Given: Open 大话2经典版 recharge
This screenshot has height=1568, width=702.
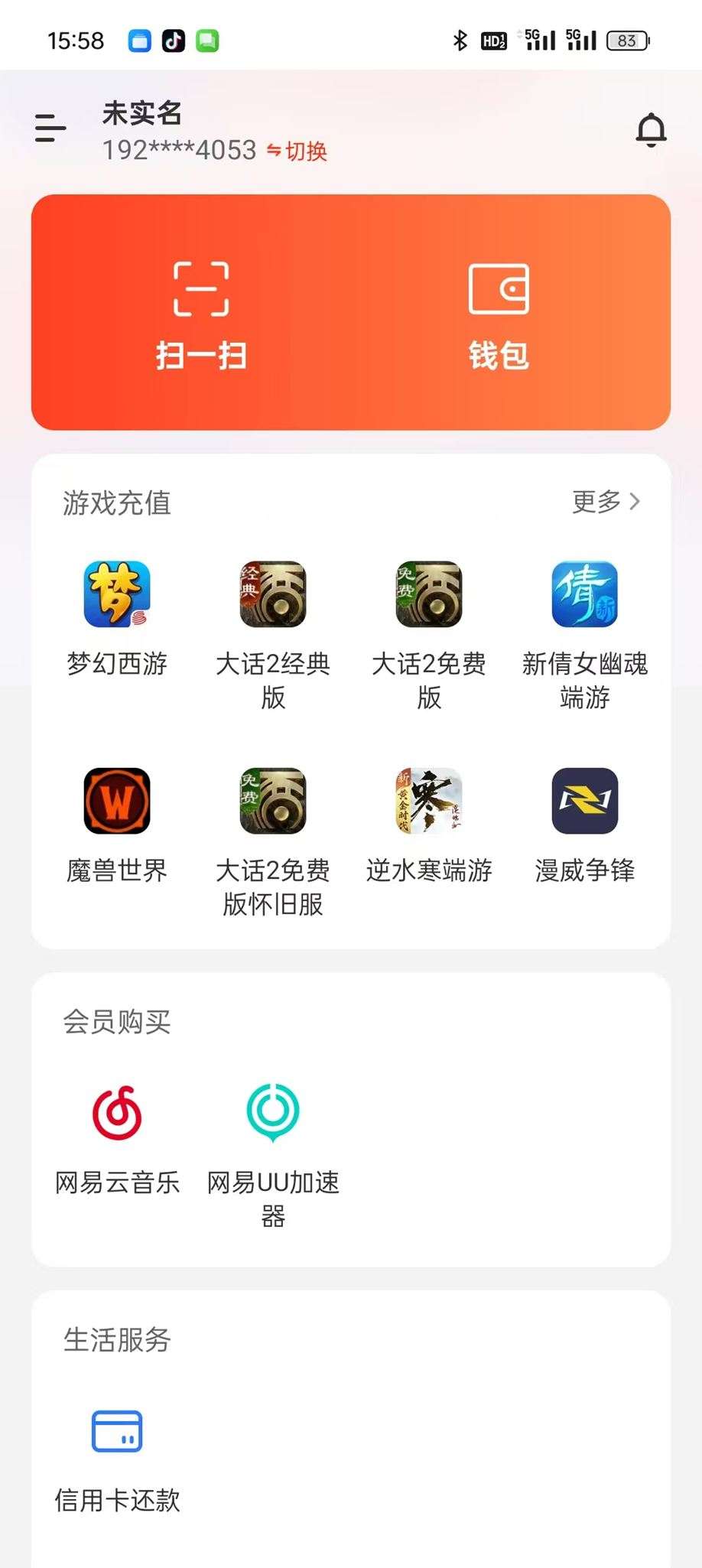Looking at the screenshot, I should pyautogui.click(x=272, y=595).
